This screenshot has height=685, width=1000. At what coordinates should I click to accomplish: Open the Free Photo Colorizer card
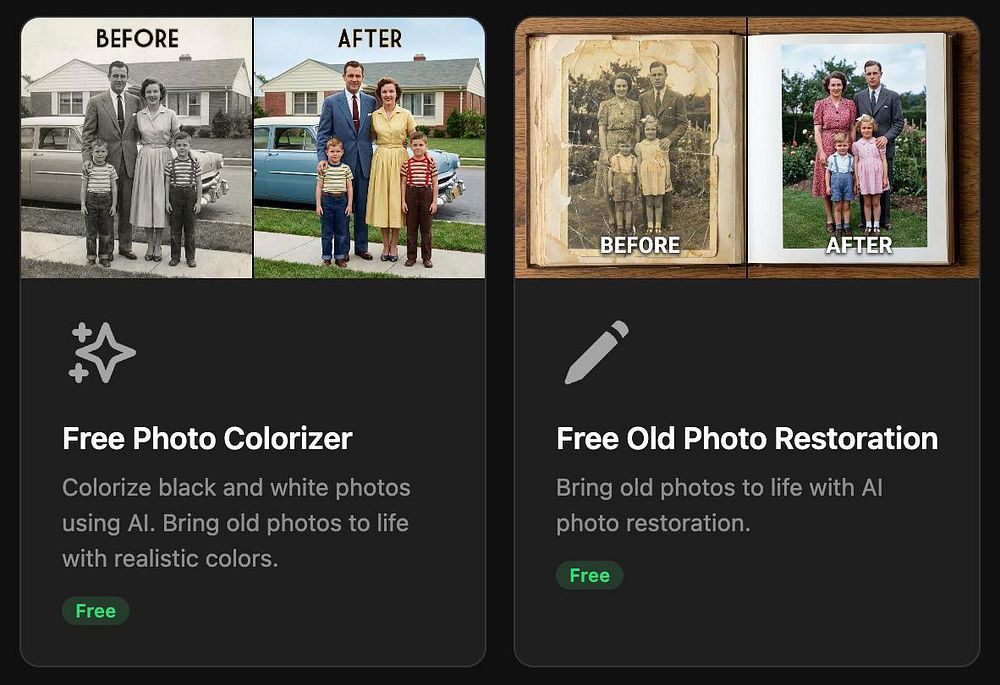tap(208, 438)
